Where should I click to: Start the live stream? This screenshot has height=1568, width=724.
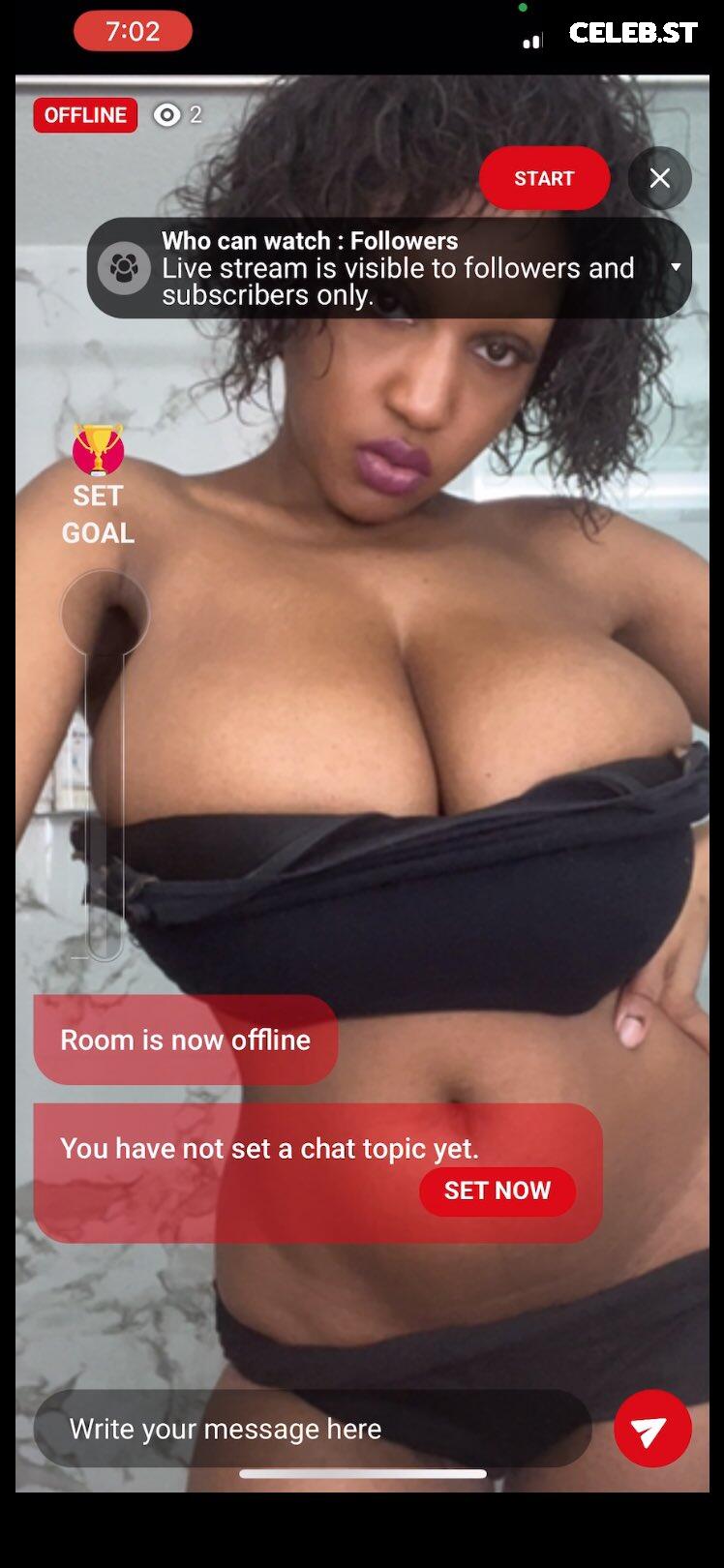coord(544,178)
